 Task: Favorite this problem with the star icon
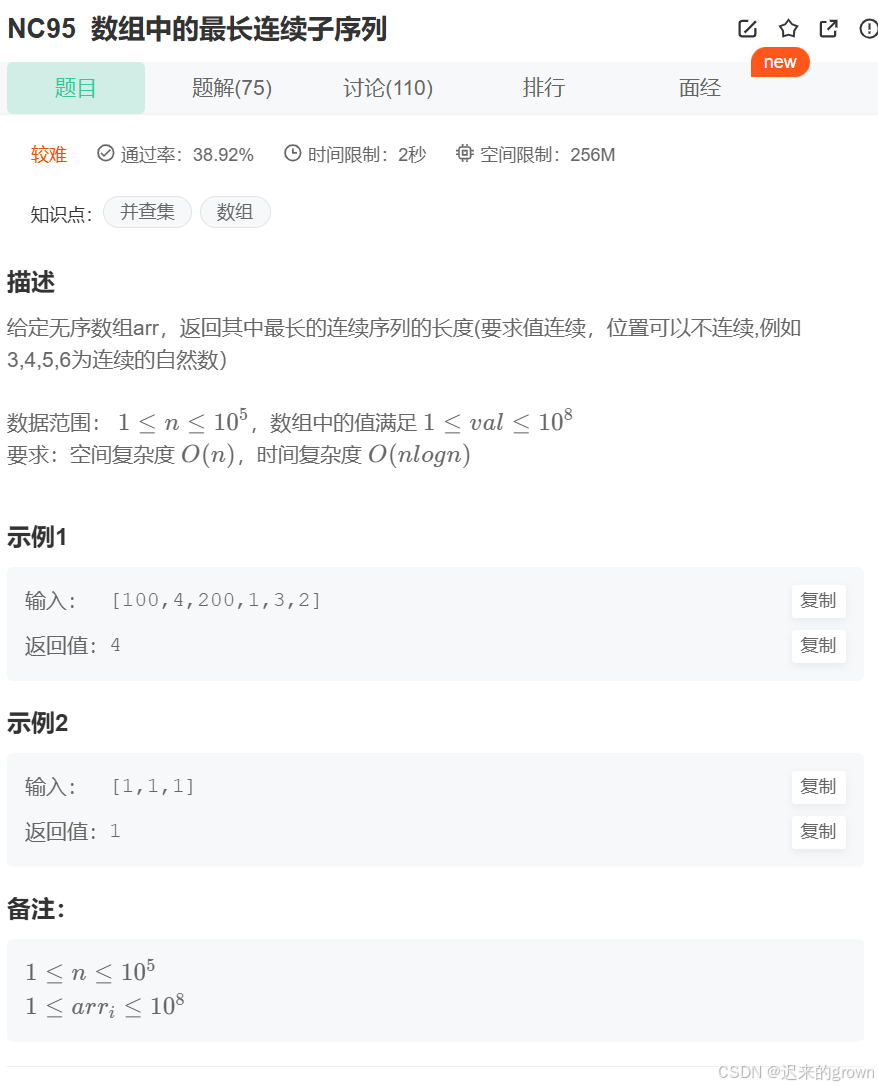(788, 29)
